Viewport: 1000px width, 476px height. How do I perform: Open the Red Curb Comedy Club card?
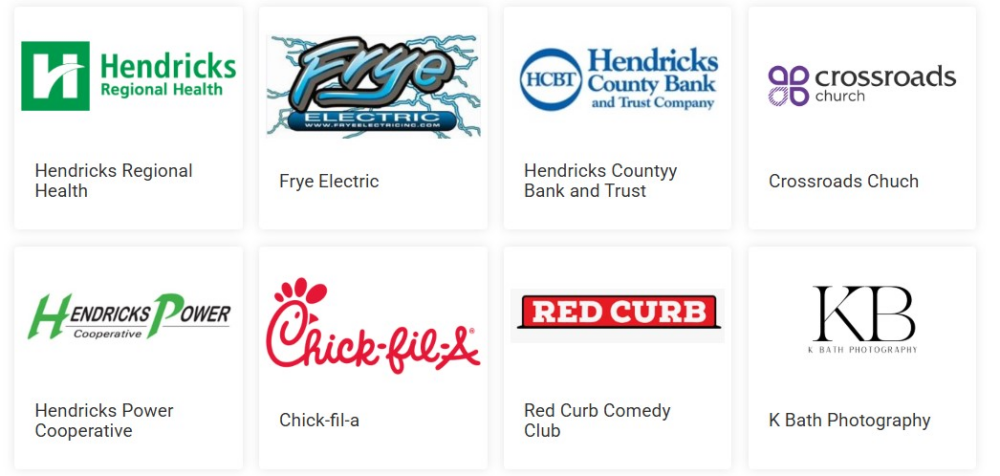[x=617, y=358]
